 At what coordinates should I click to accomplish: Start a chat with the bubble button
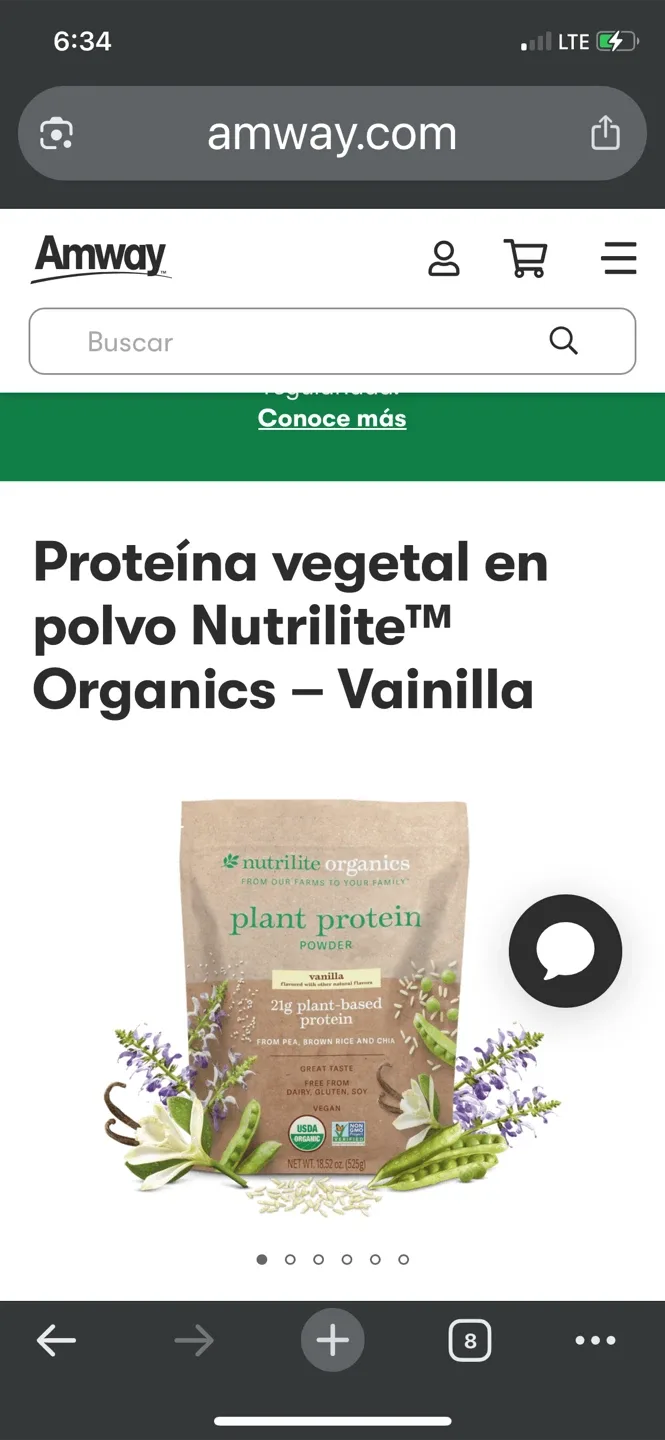tap(565, 951)
